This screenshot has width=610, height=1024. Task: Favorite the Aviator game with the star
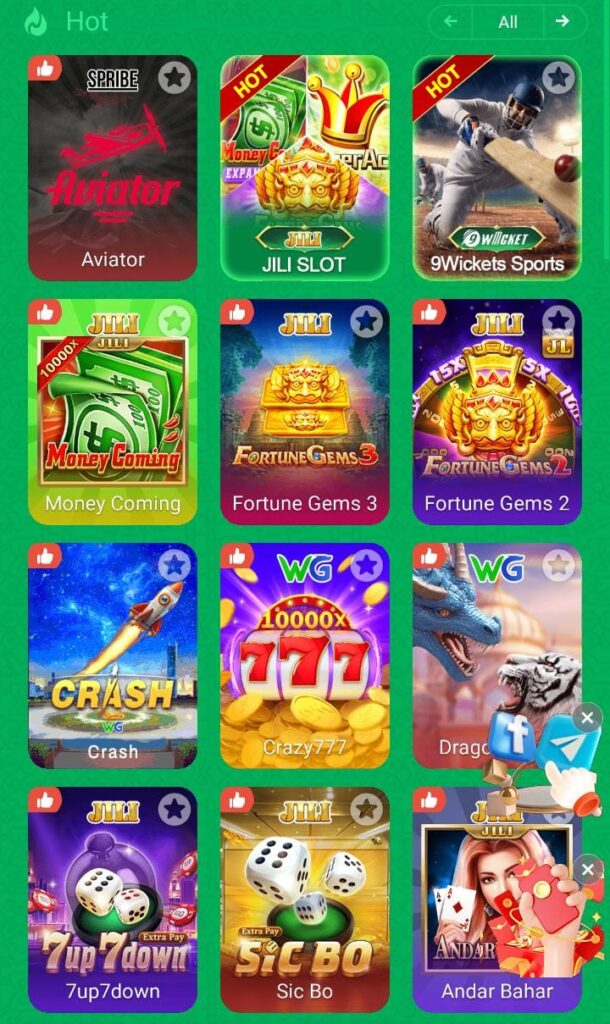(x=175, y=77)
